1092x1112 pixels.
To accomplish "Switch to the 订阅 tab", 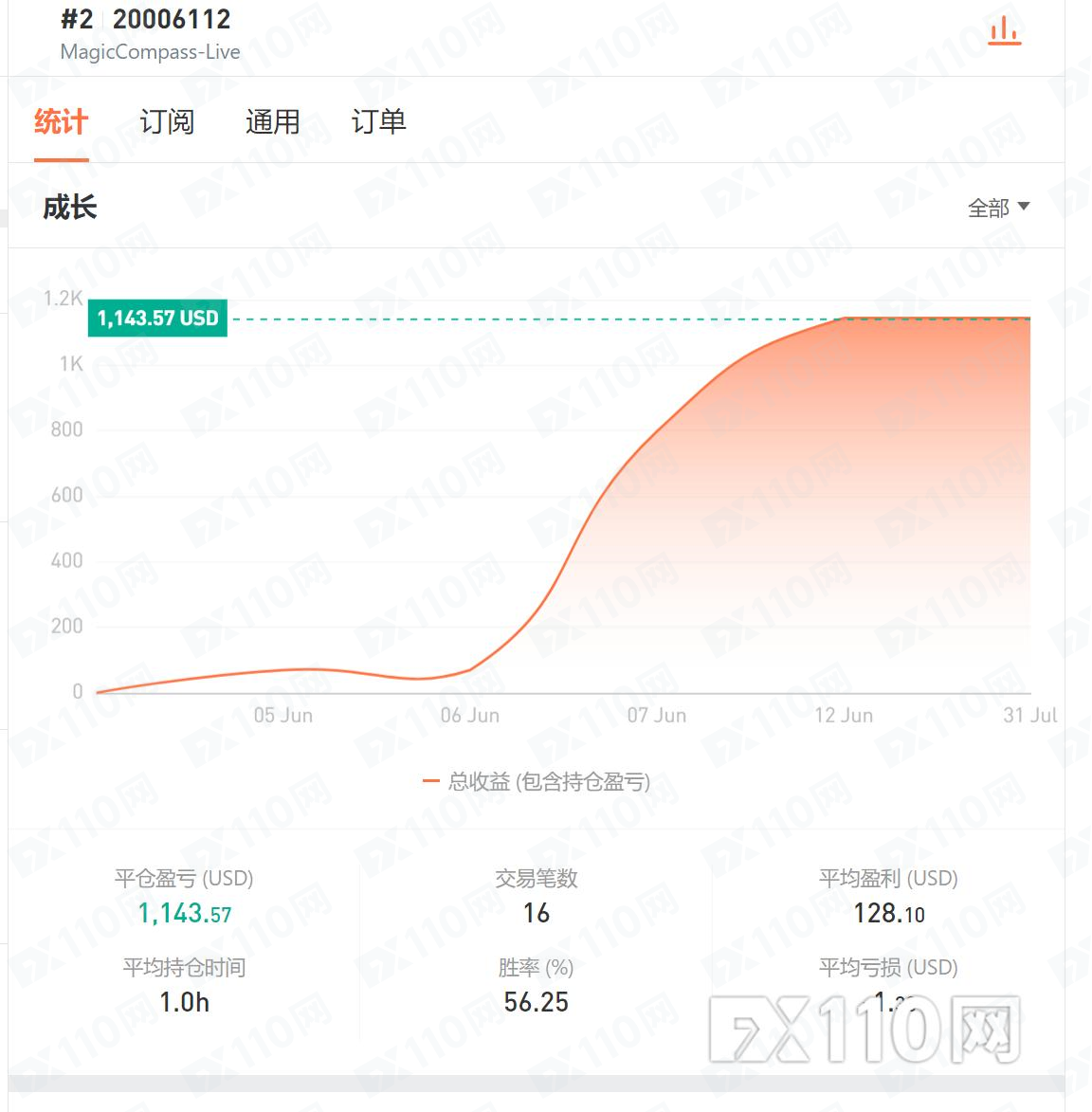I will (167, 122).
